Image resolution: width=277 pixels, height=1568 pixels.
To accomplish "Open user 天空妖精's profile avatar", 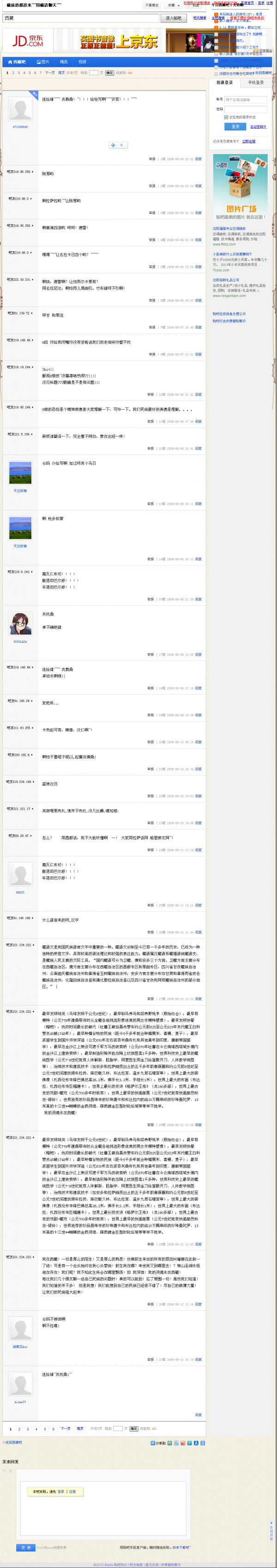I will tap(20, 472).
